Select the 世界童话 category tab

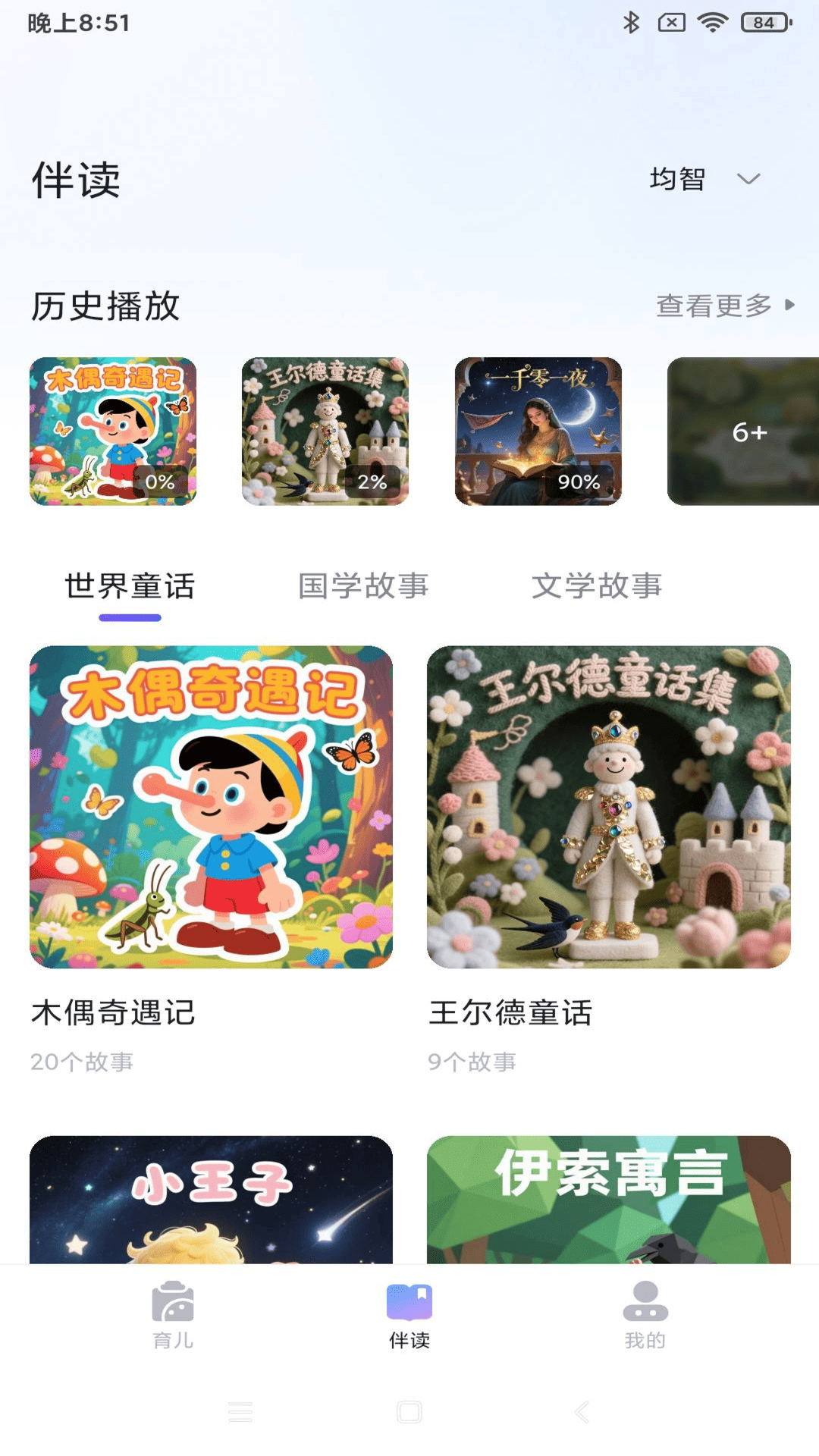tap(130, 585)
